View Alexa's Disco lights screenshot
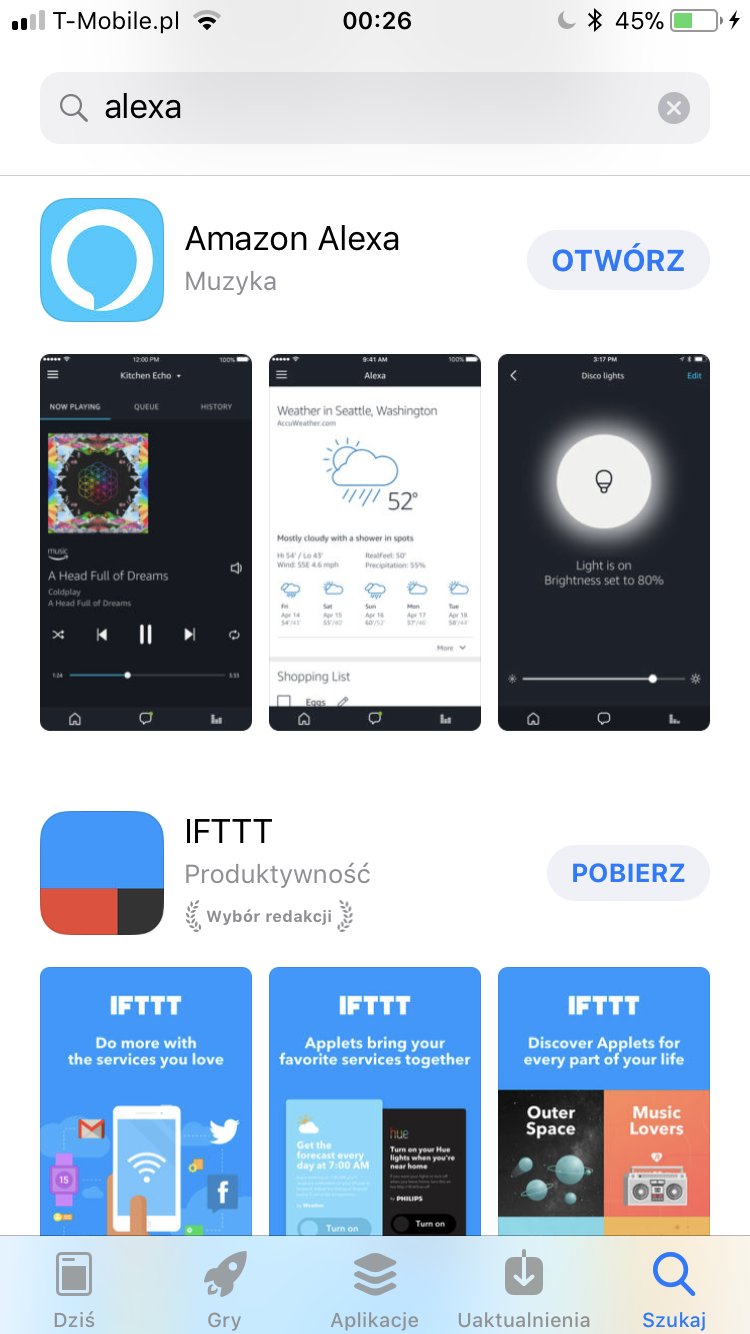The height and width of the screenshot is (1334, 750). pos(604,542)
